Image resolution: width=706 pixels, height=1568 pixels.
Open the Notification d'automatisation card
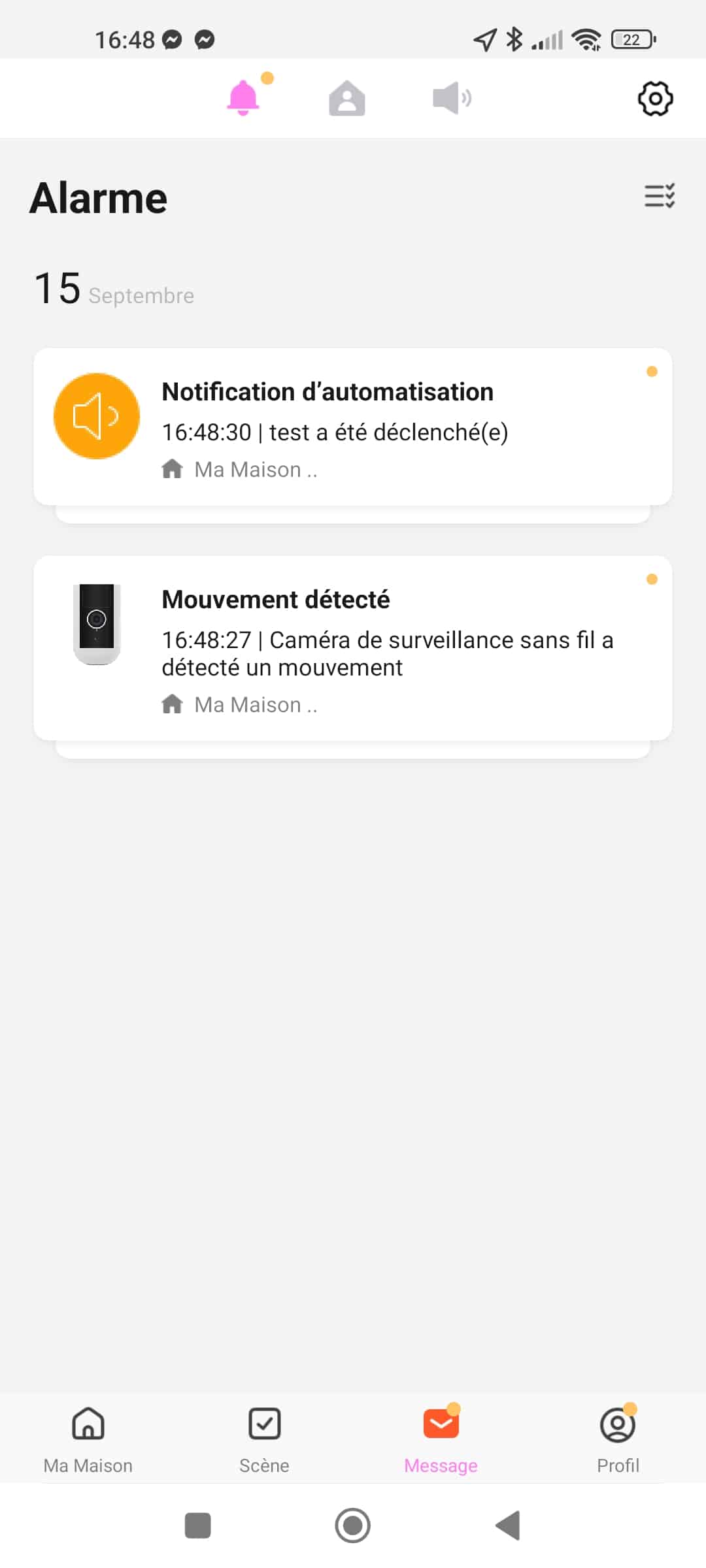point(352,427)
